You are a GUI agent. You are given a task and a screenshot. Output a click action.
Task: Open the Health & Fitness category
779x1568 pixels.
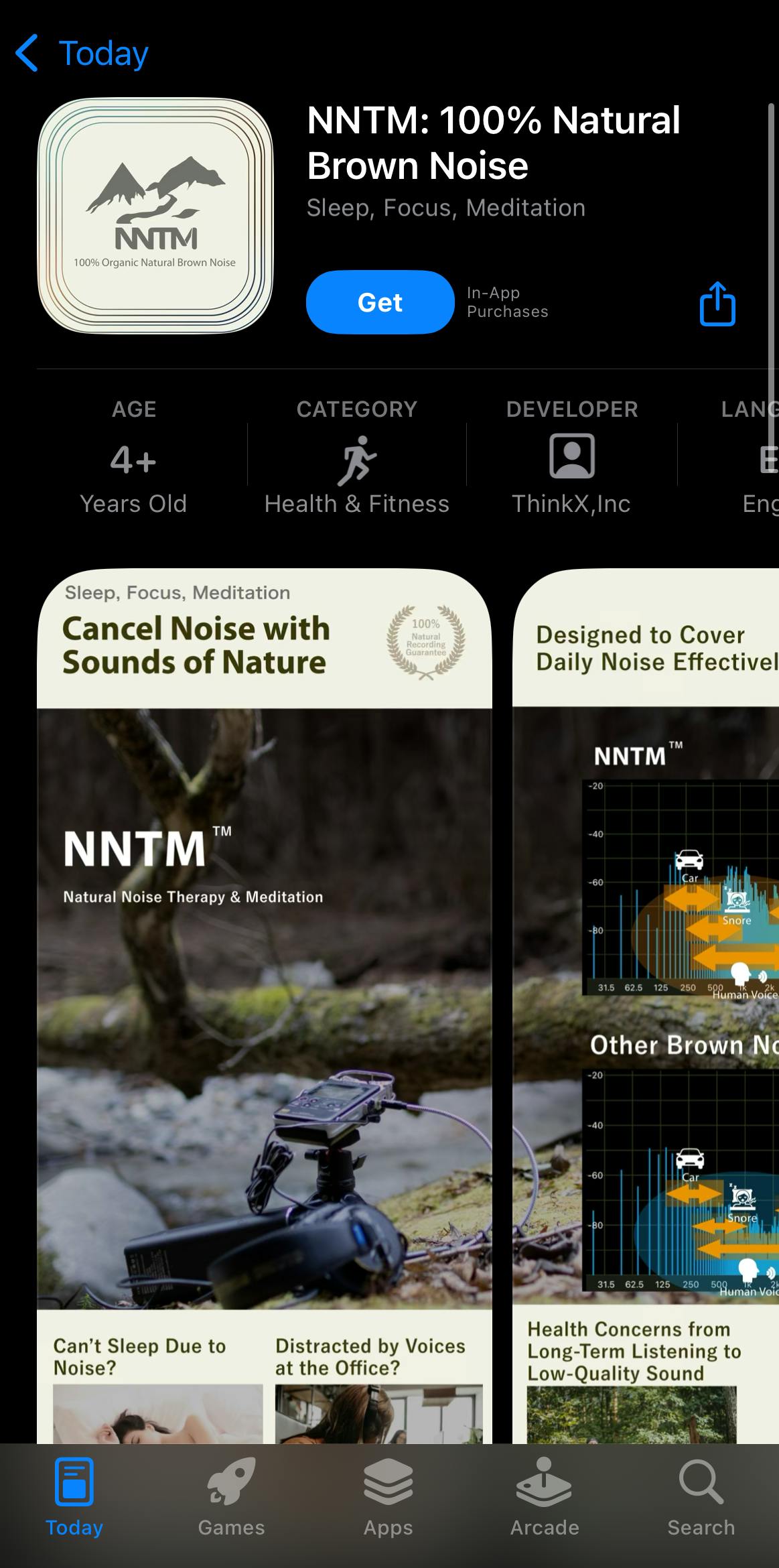coord(357,457)
